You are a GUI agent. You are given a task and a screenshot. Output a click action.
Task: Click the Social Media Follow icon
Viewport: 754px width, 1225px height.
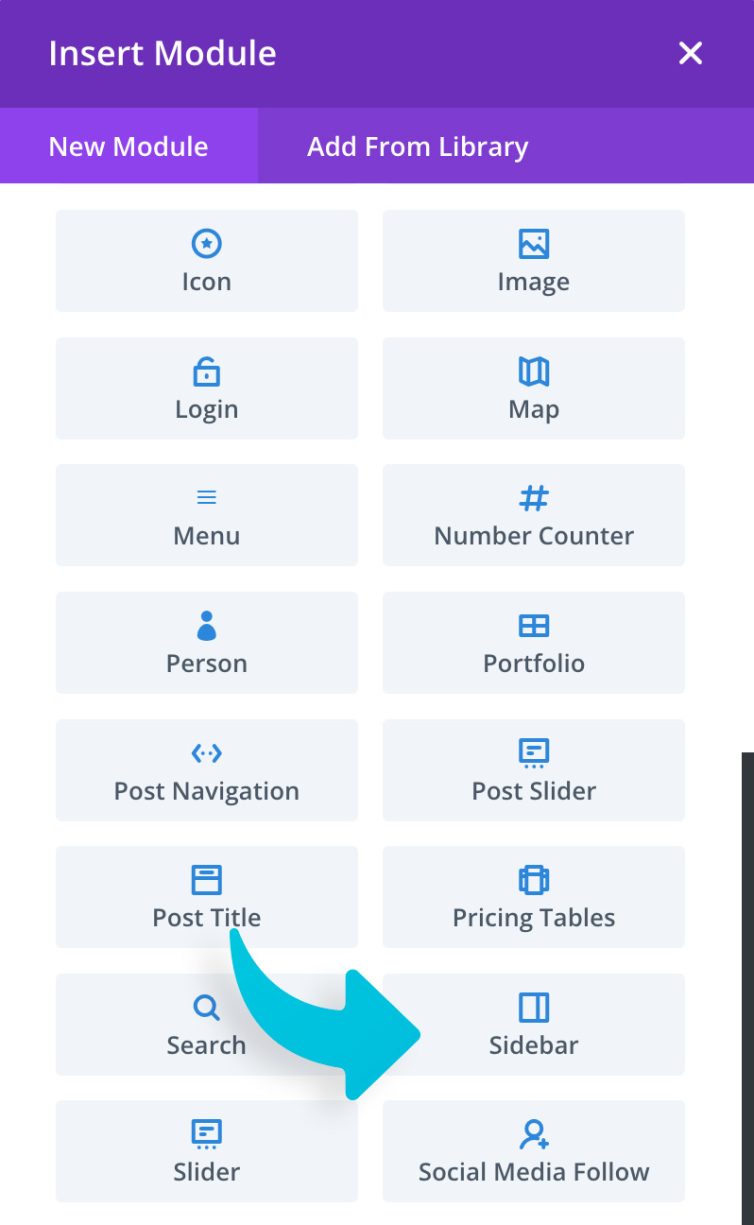click(533, 1133)
